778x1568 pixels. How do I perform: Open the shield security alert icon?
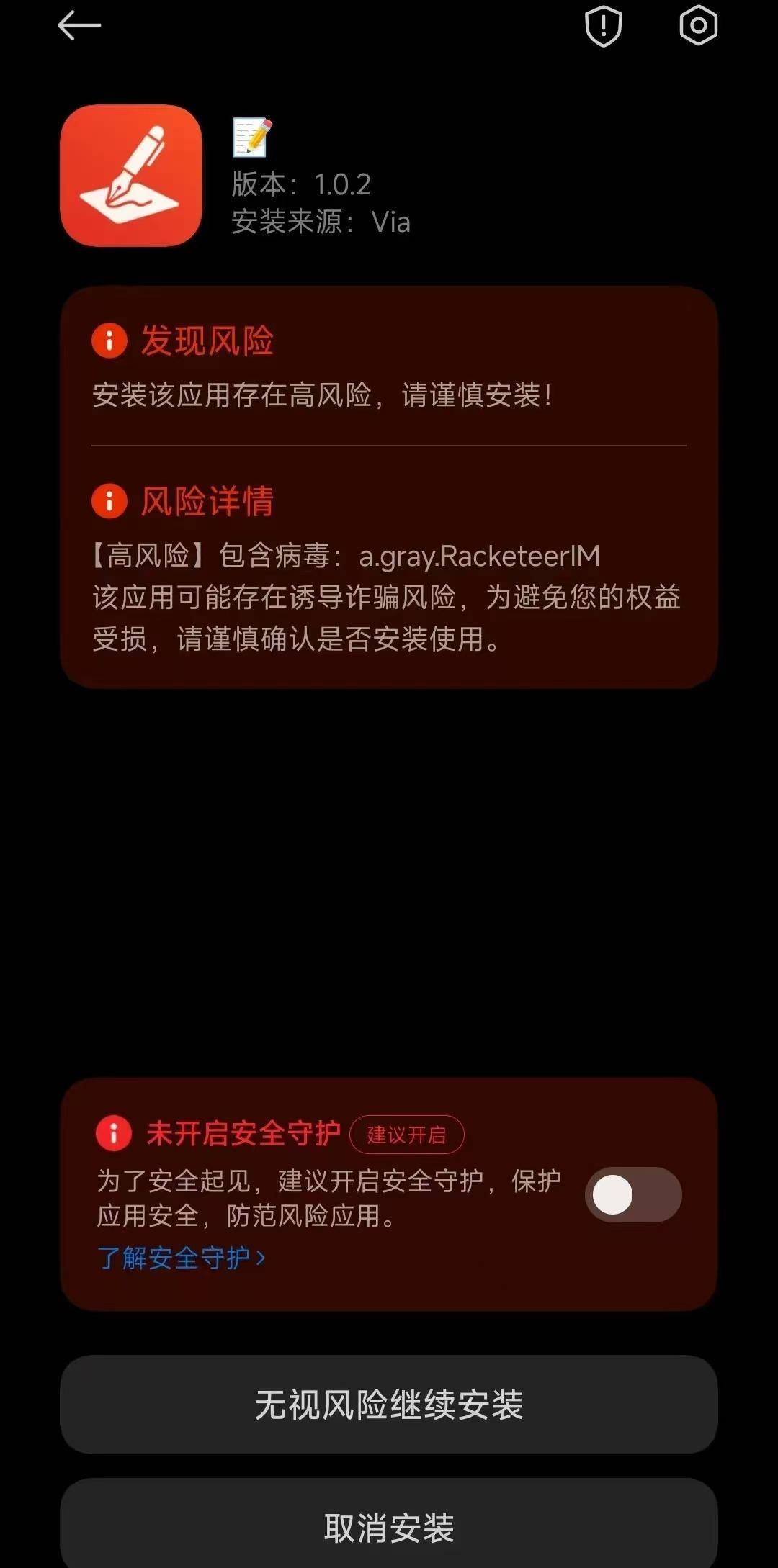click(603, 27)
